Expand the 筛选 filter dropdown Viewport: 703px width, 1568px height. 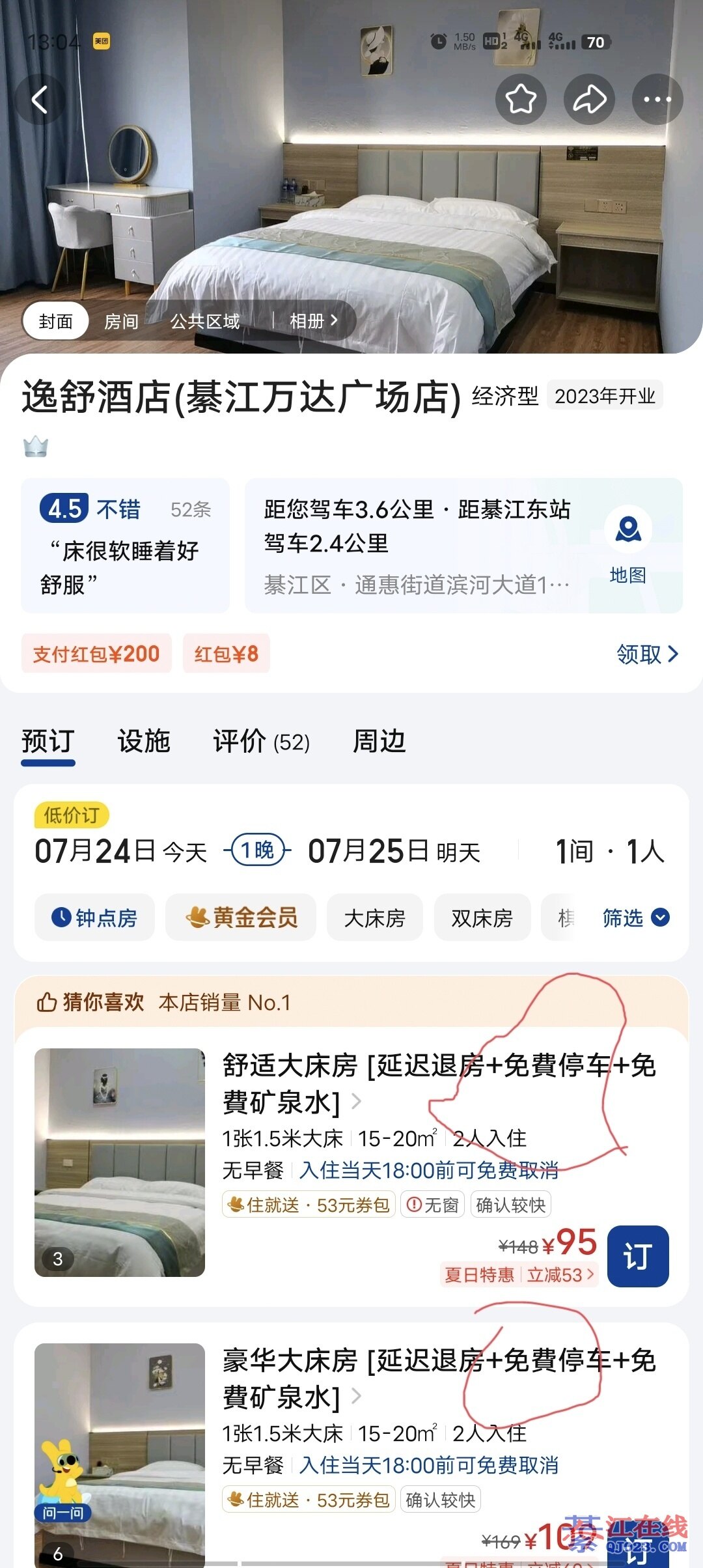tap(635, 917)
